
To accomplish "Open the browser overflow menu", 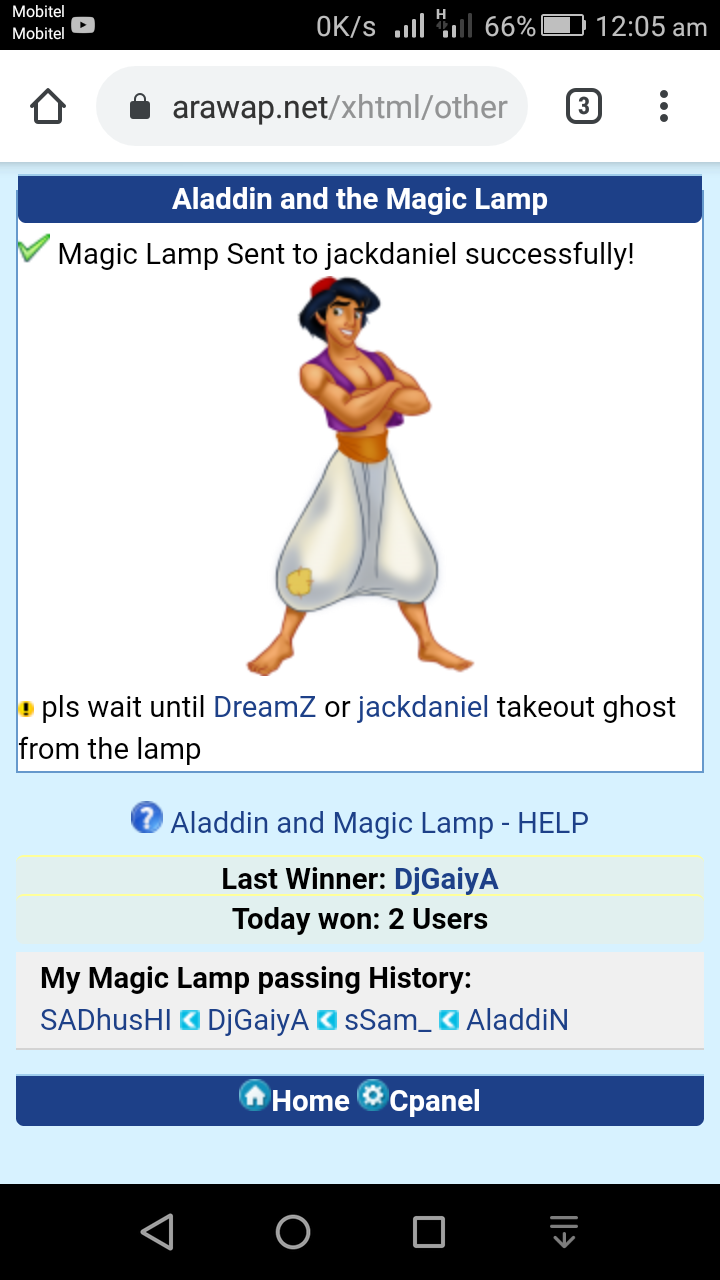I will tap(664, 106).
